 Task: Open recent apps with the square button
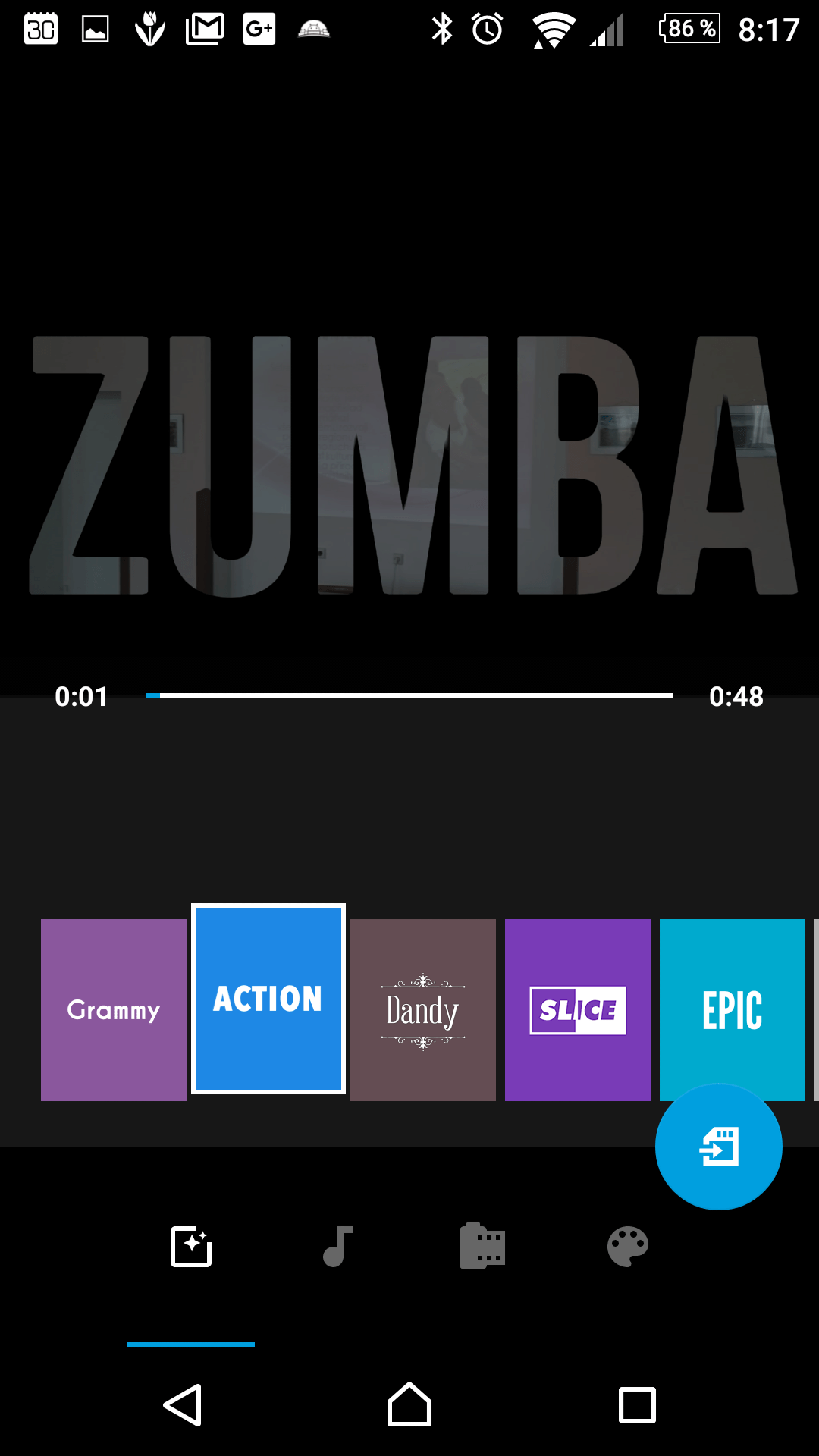tap(637, 1405)
